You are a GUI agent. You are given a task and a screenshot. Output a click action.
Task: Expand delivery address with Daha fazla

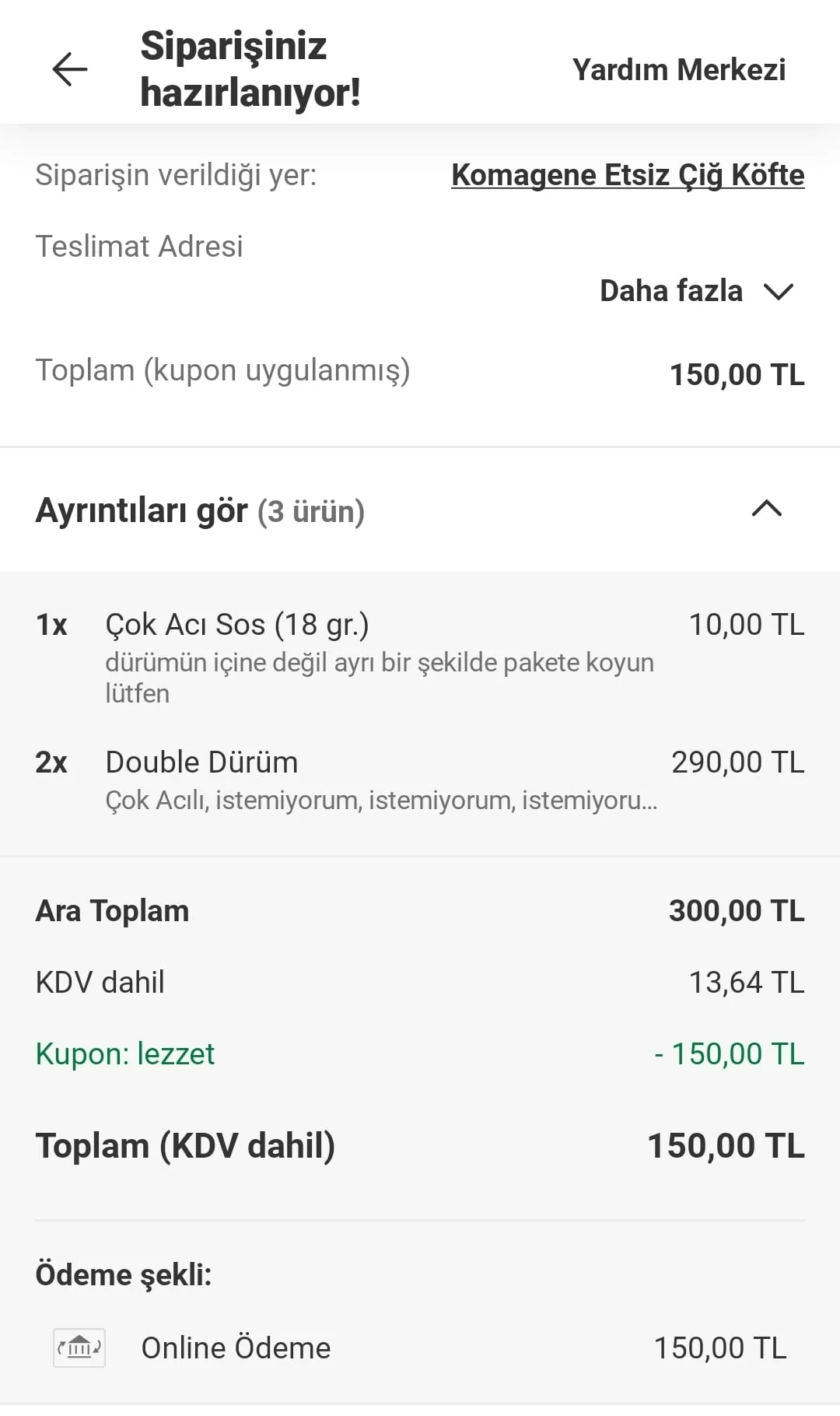pos(695,291)
